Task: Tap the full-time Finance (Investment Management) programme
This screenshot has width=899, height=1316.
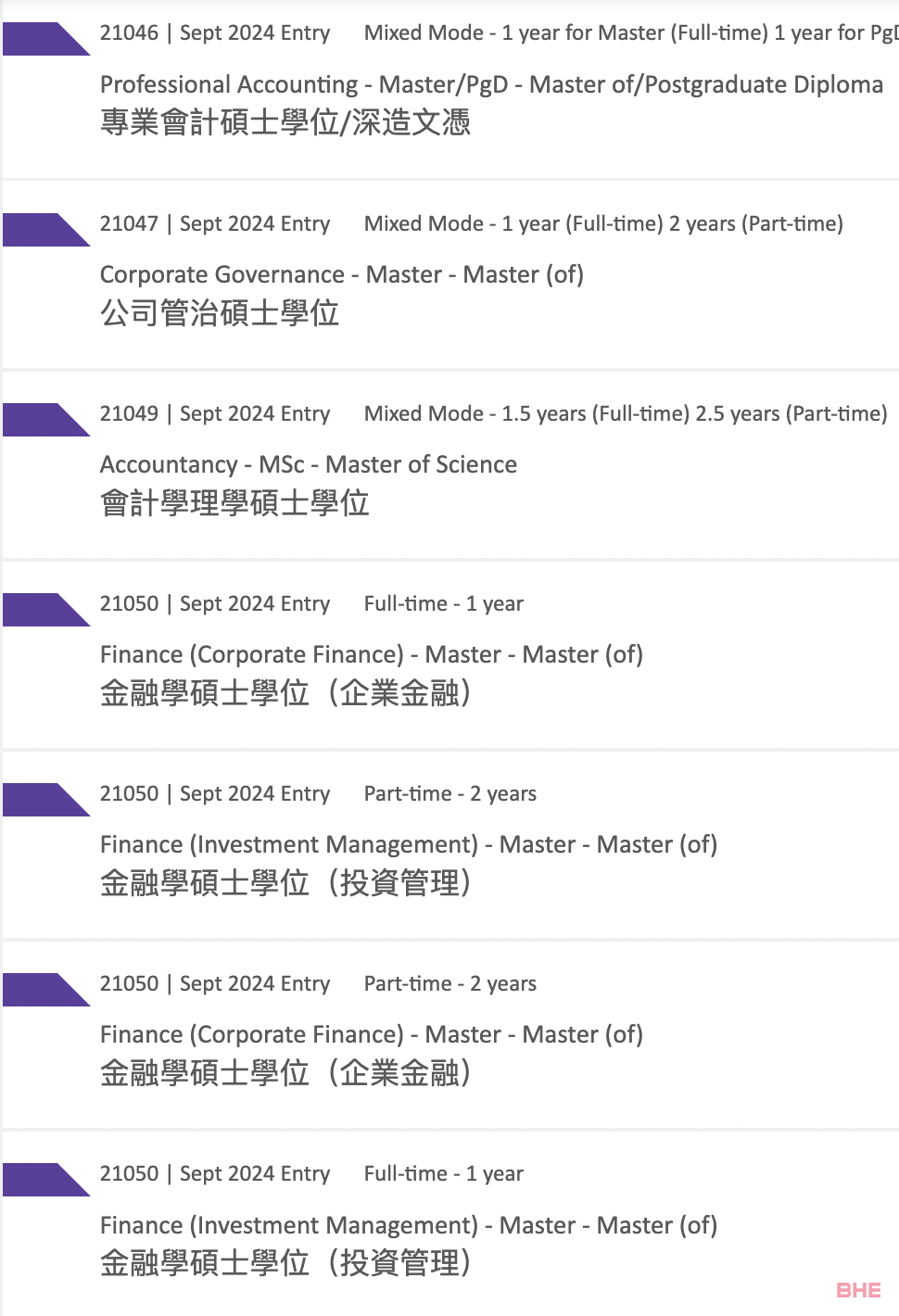Action: [x=408, y=1226]
